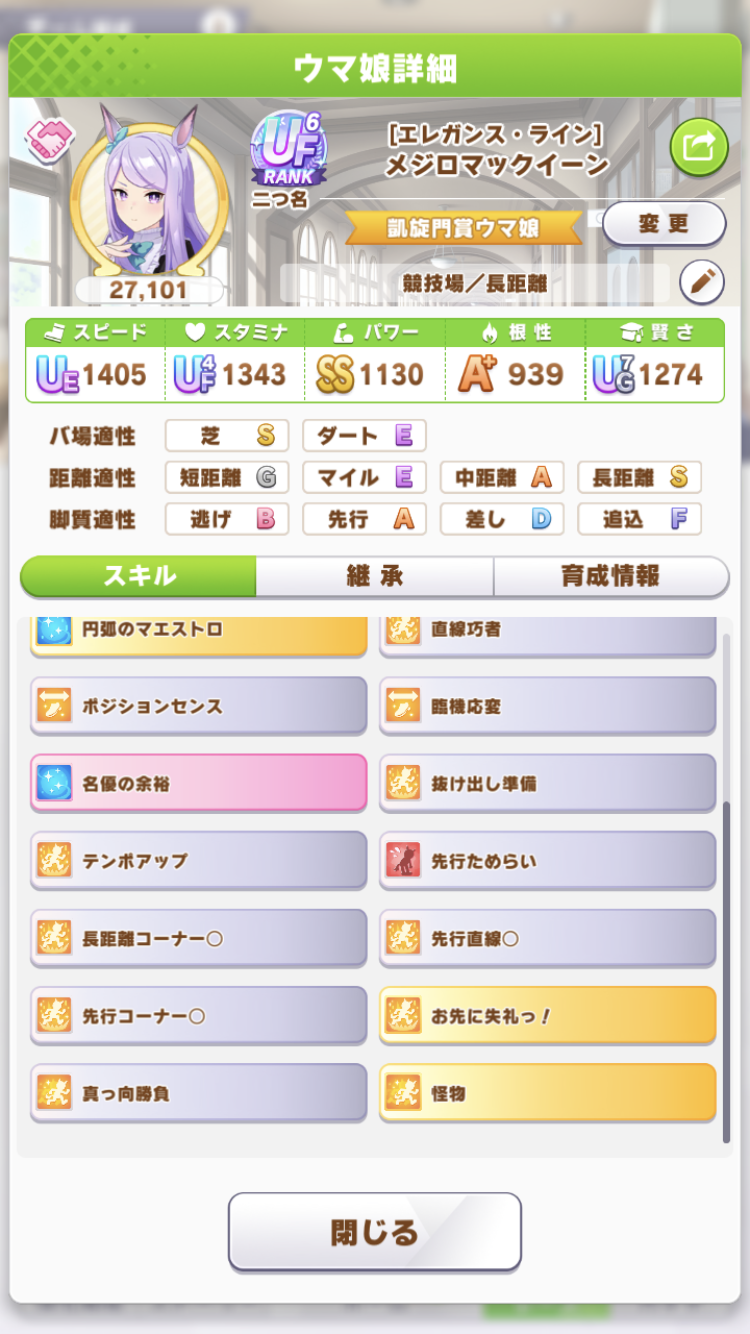Show the 先行直線○ skill details
The height and width of the screenshot is (1334, 750).
click(x=547, y=938)
